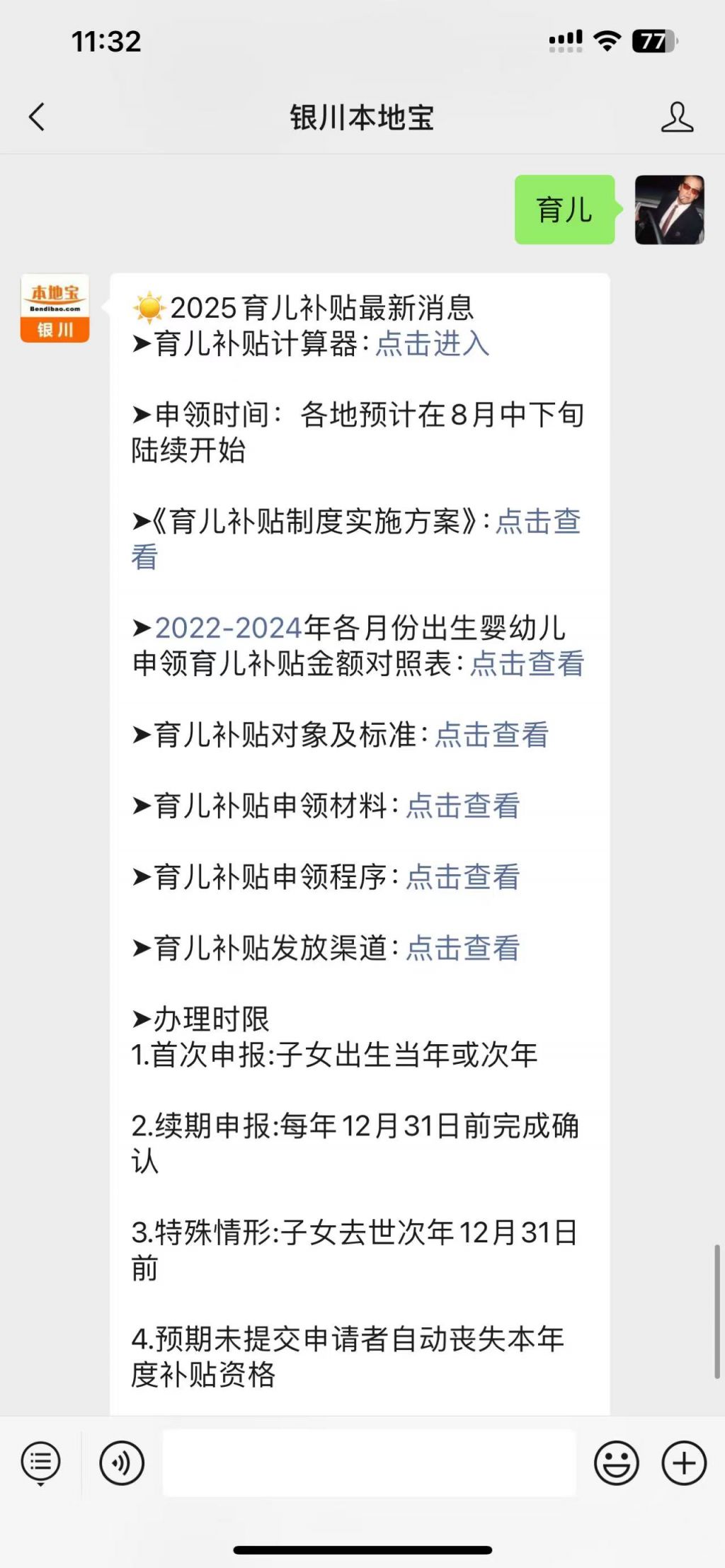725x1568 pixels.
Task: Tap my own avatar beside 育儿
Action: click(x=669, y=210)
